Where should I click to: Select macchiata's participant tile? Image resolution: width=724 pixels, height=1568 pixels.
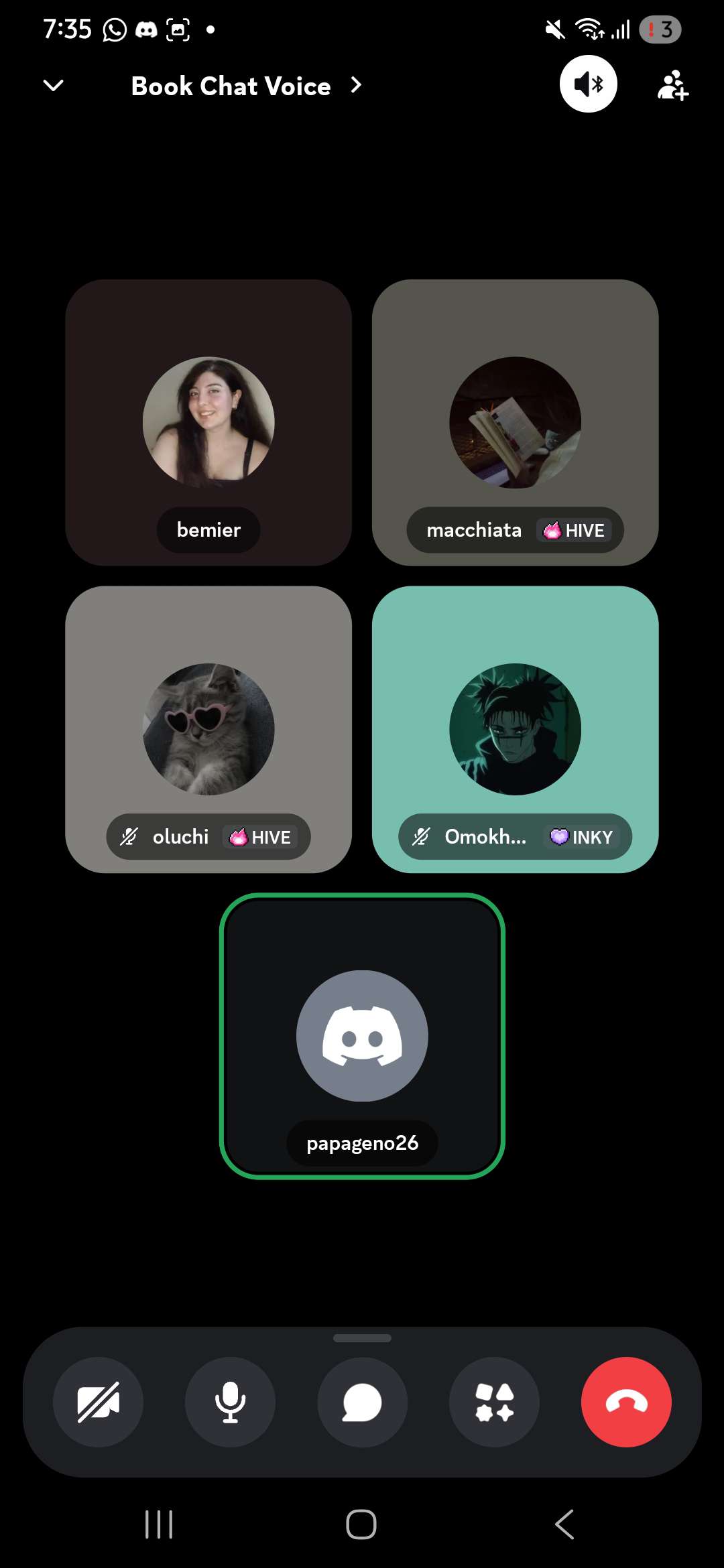click(x=515, y=423)
